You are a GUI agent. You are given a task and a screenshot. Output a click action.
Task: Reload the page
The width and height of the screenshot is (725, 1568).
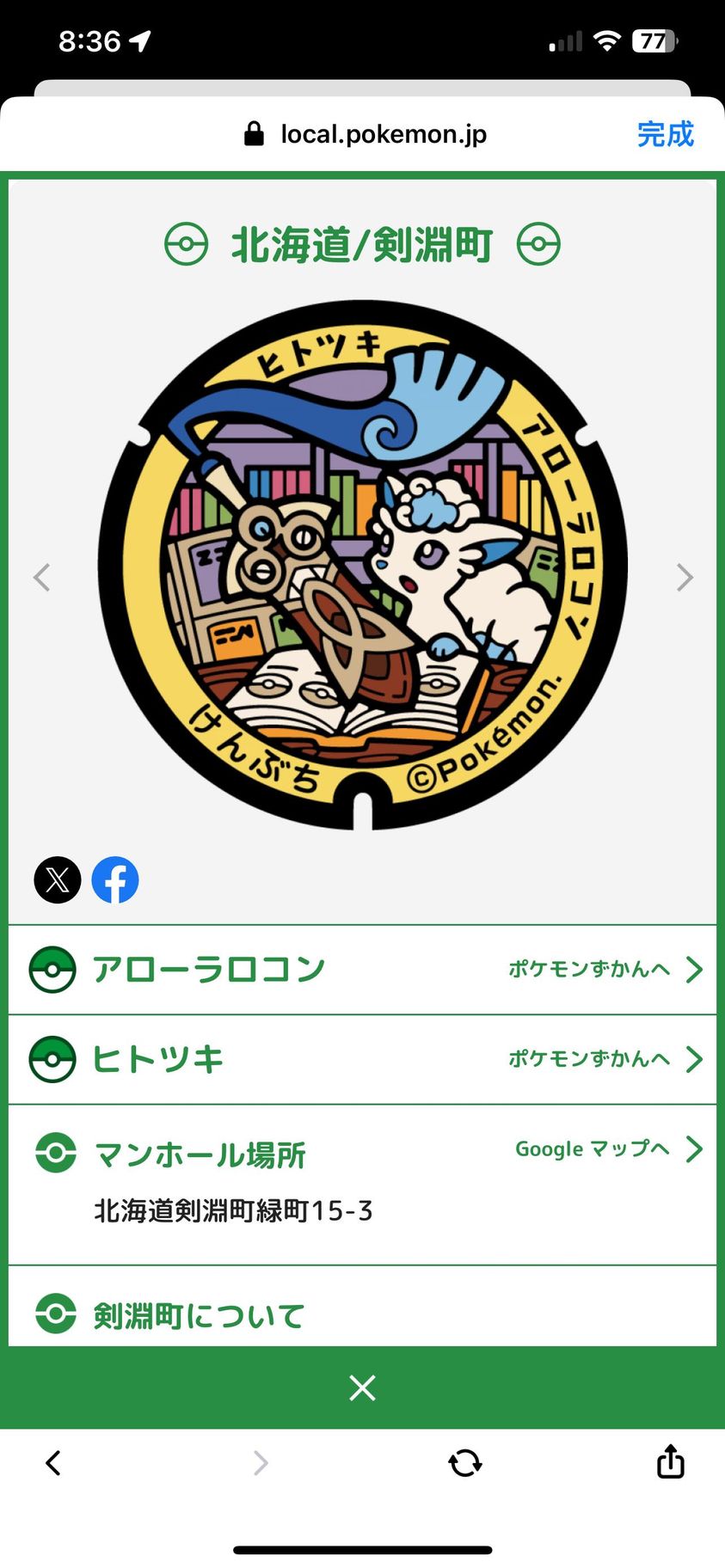point(464,1462)
